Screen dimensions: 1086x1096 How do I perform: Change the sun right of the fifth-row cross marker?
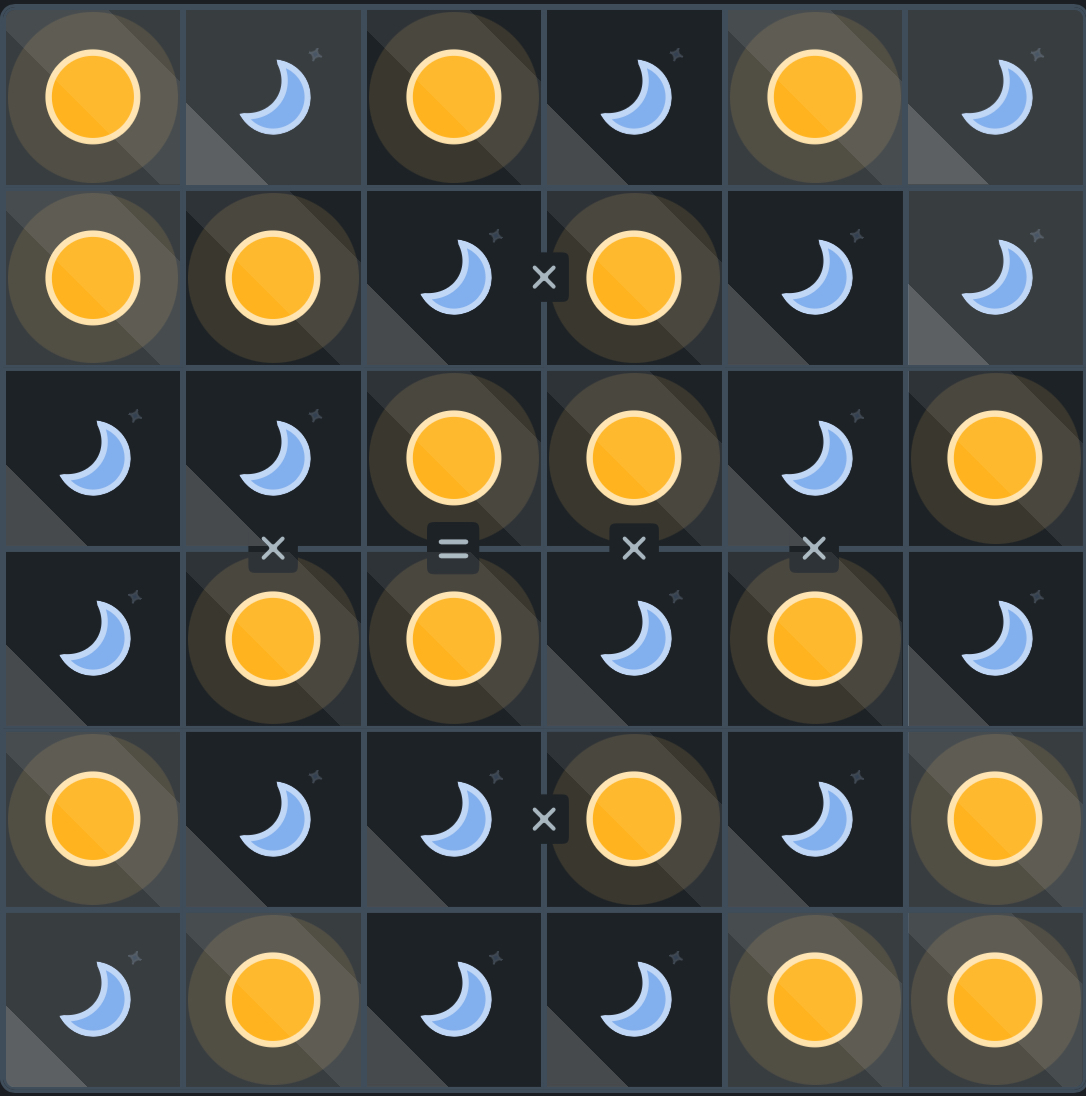(x=634, y=819)
